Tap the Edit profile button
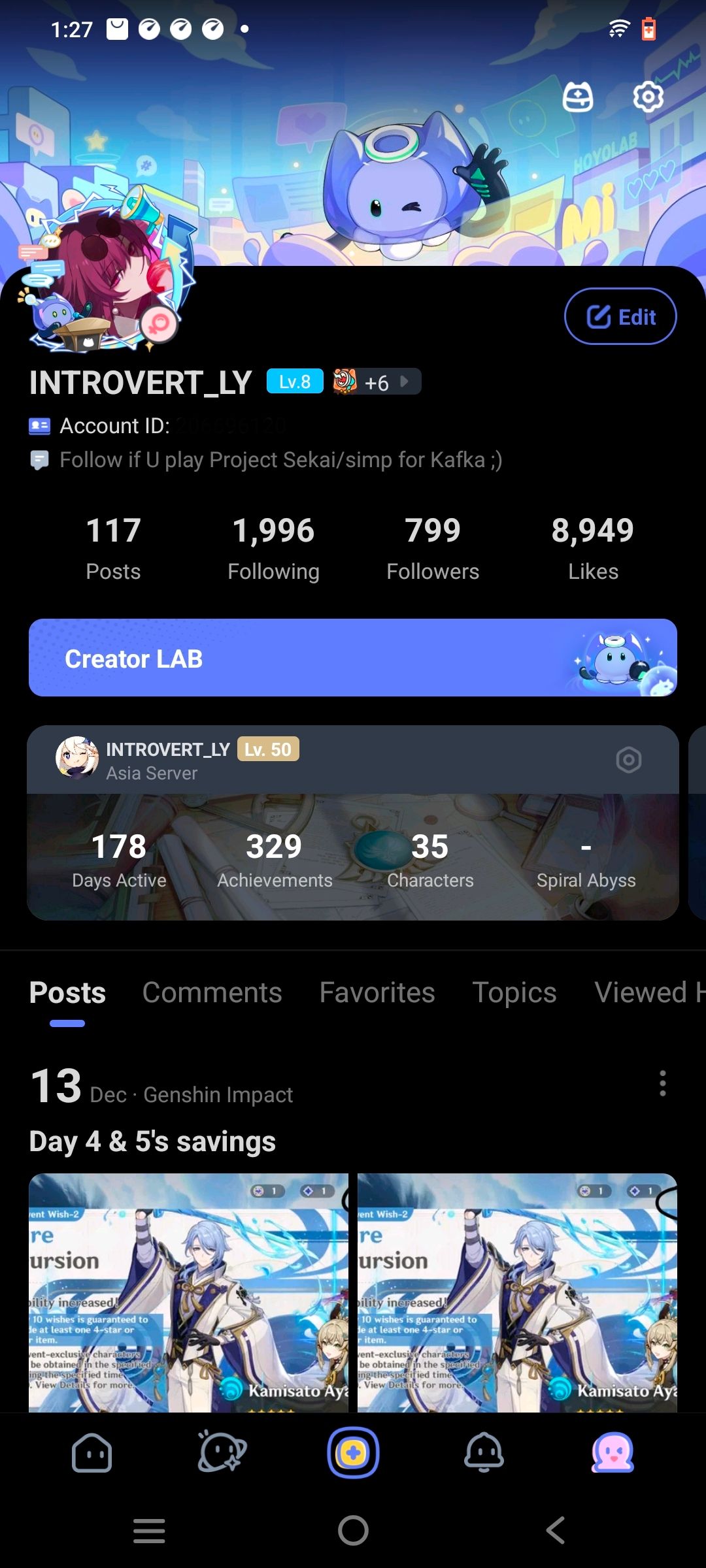 pyautogui.click(x=620, y=317)
